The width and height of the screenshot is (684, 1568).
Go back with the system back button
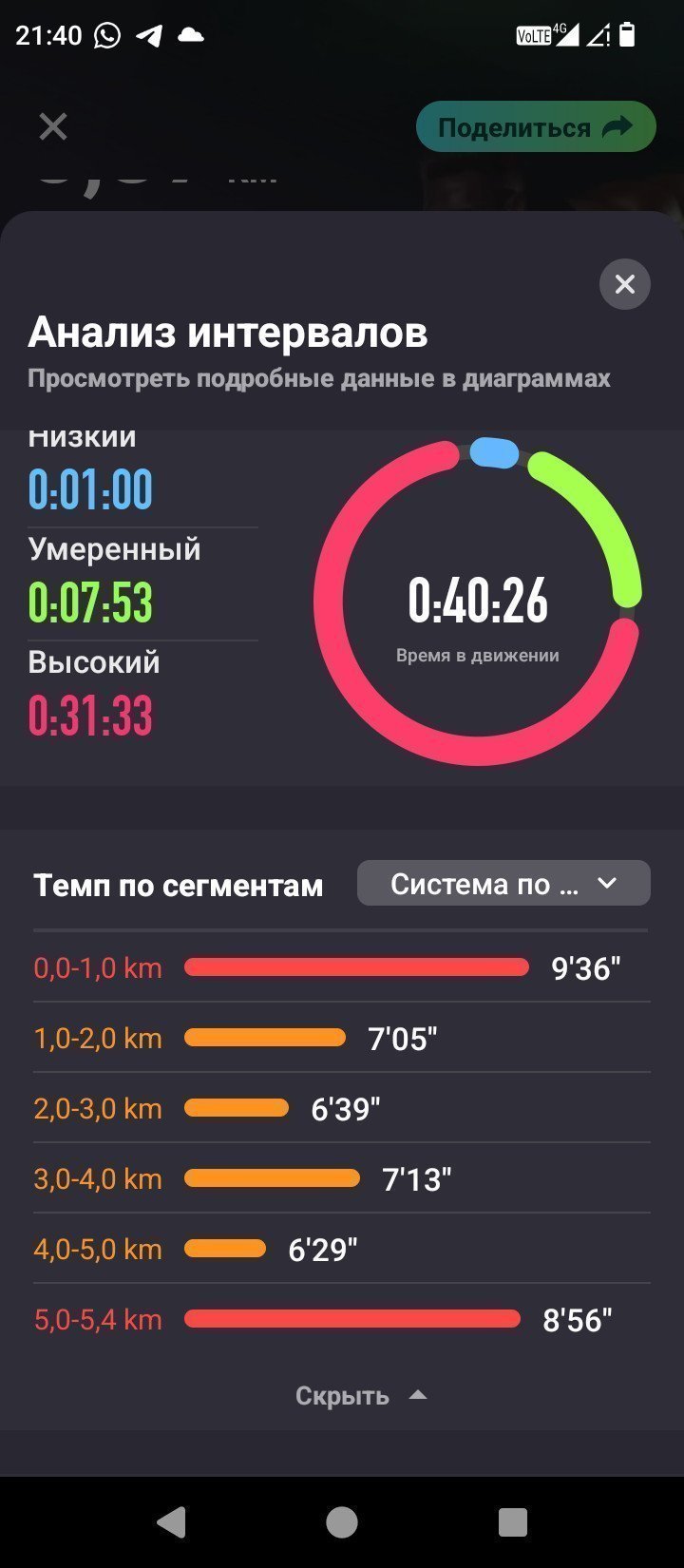[171, 1522]
